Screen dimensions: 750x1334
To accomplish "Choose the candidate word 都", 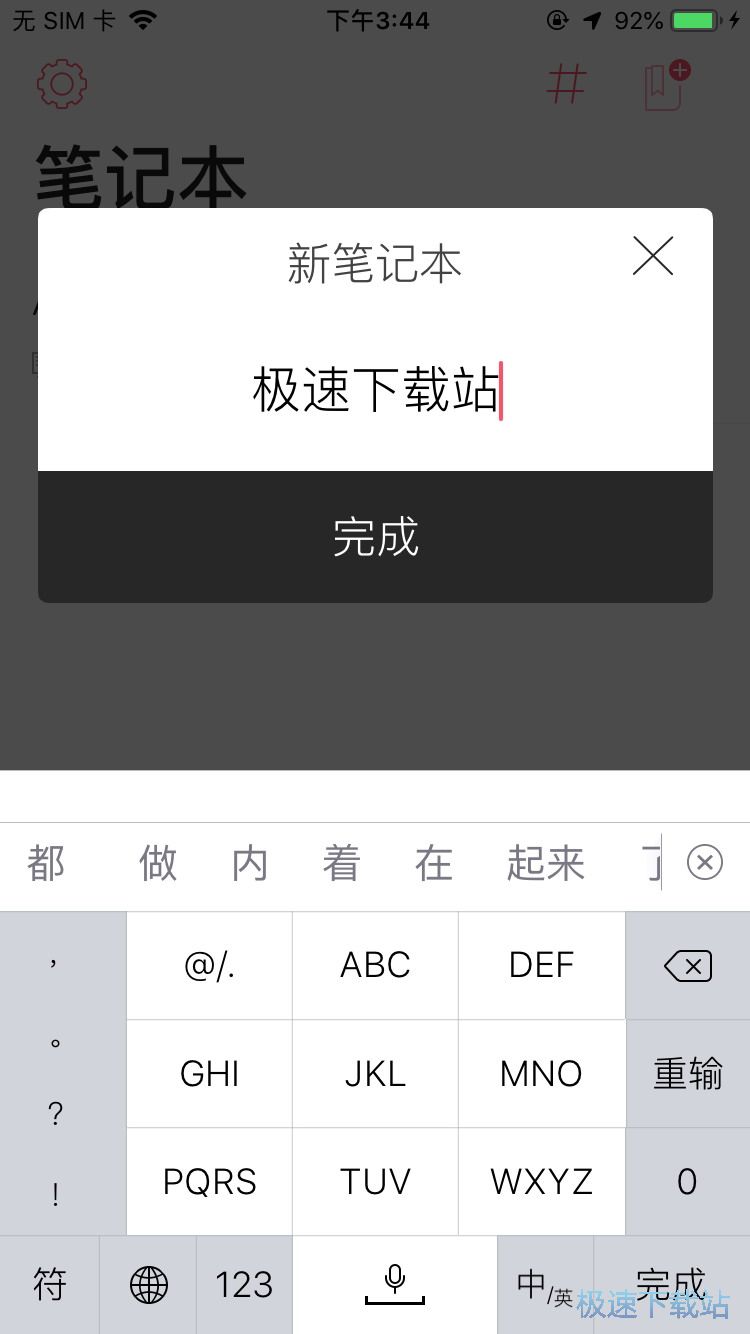I will pos(46,863).
